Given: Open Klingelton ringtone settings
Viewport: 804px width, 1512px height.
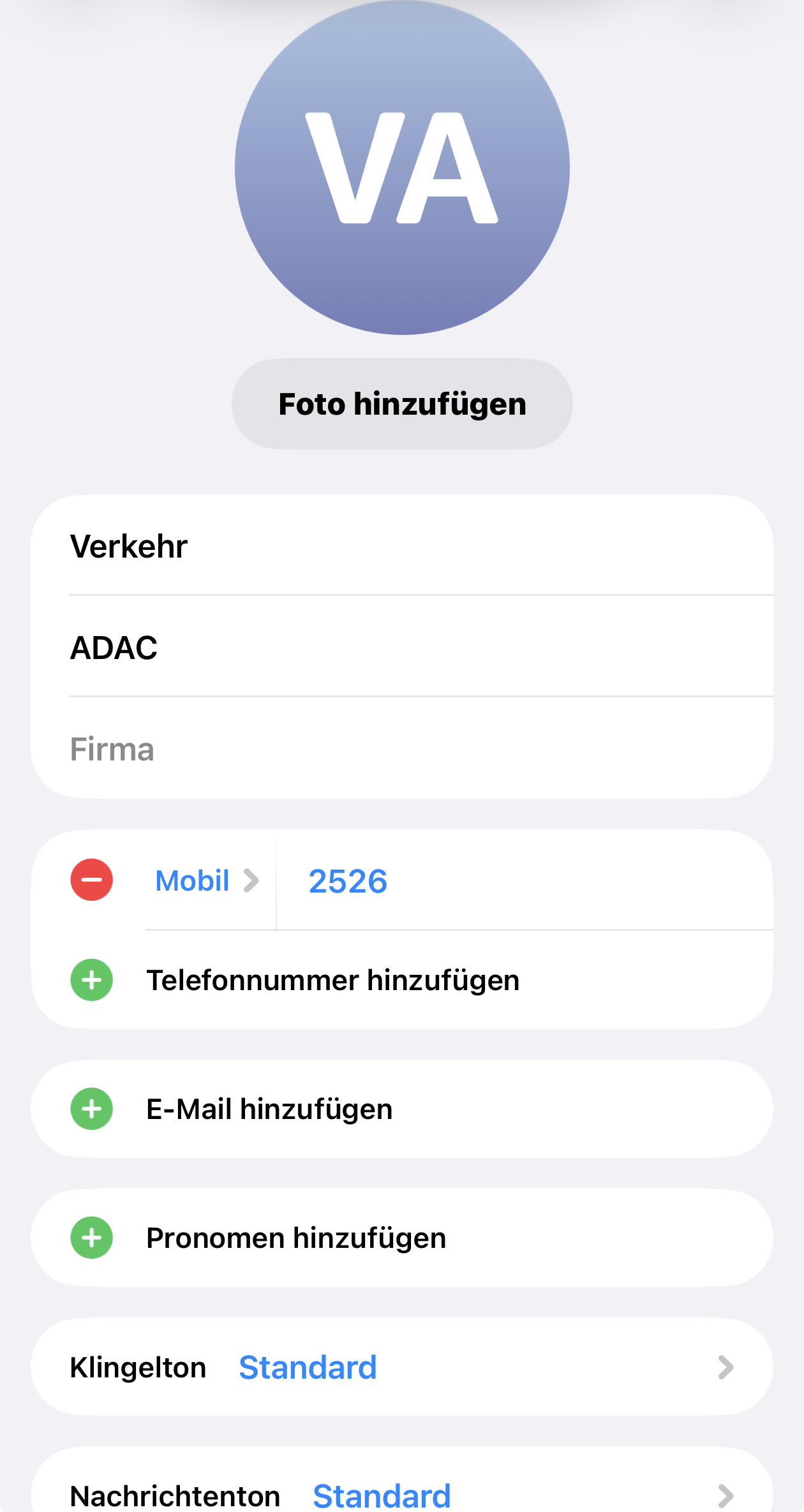Looking at the screenshot, I should (402, 1367).
